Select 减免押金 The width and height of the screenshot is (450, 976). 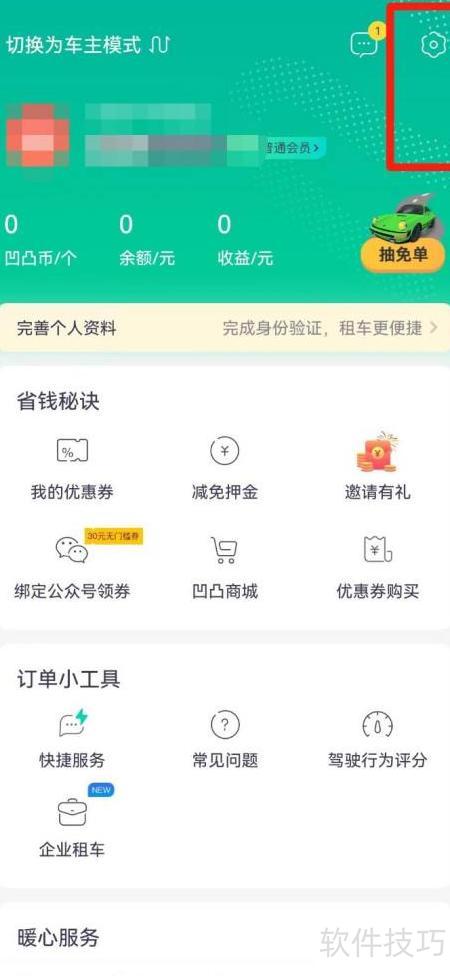225,469
